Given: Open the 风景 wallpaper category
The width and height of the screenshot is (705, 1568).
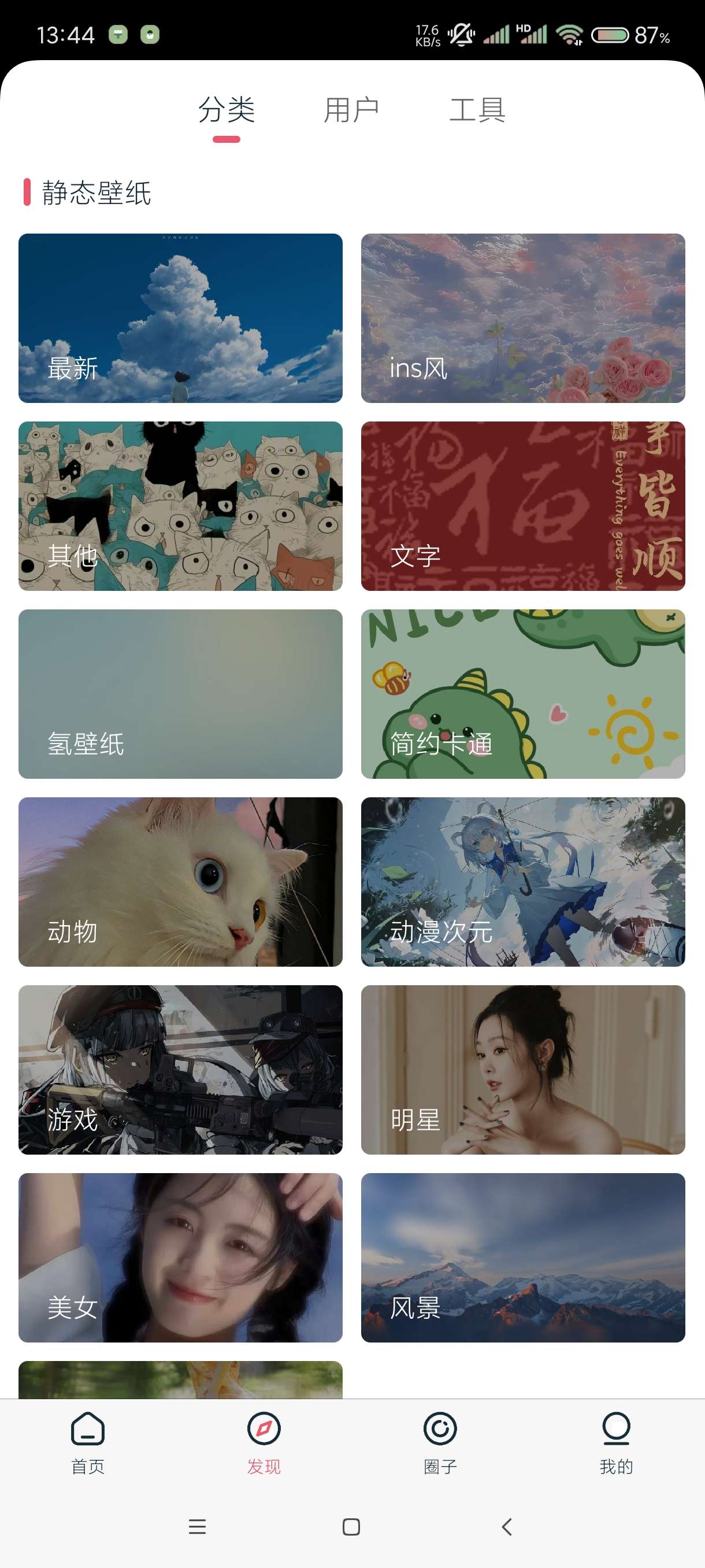Looking at the screenshot, I should tap(522, 1257).
